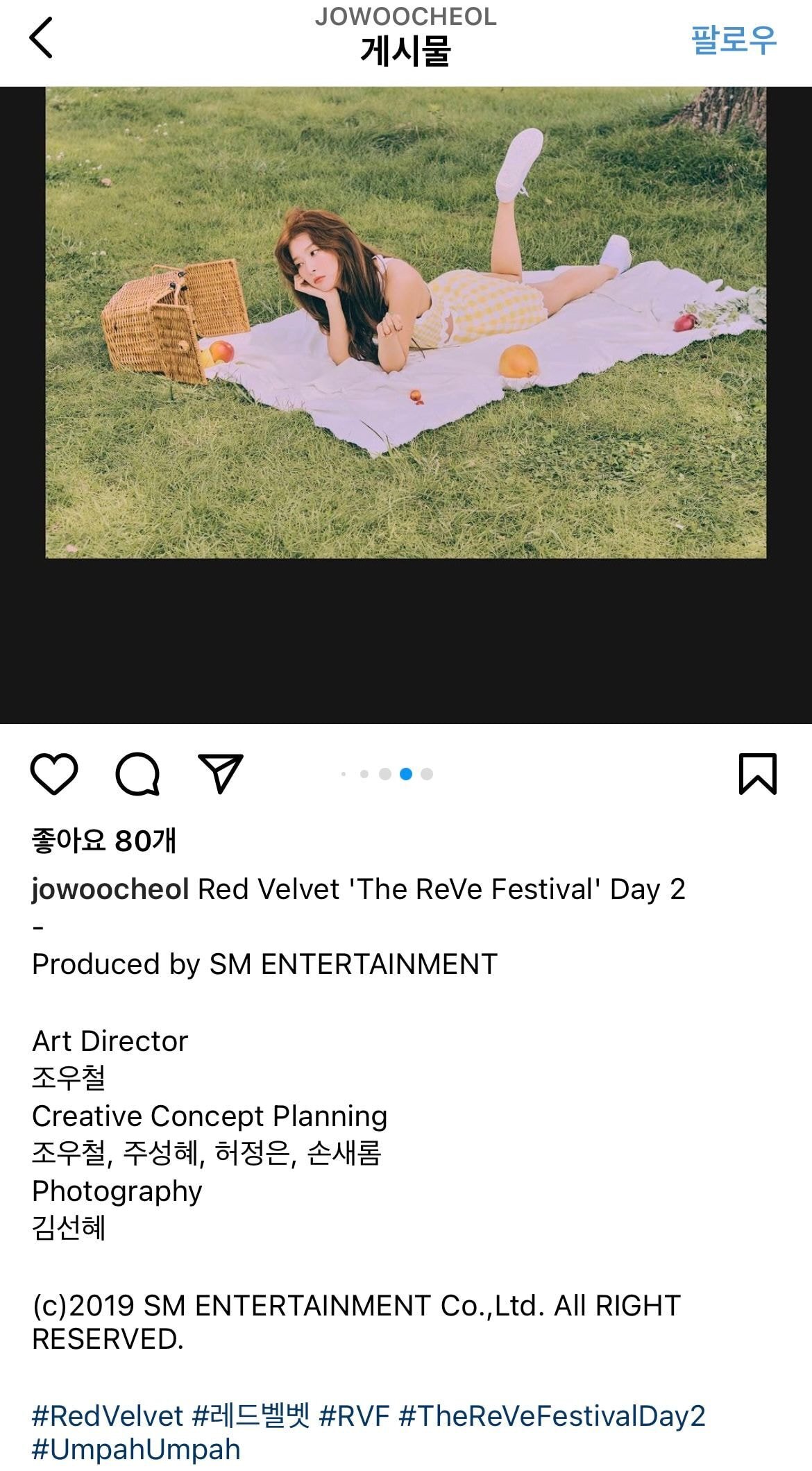This screenshot has width=812, height=1471.
Task: Open jowoocheol profile from the caption username
Action: (x=110, y=889)
